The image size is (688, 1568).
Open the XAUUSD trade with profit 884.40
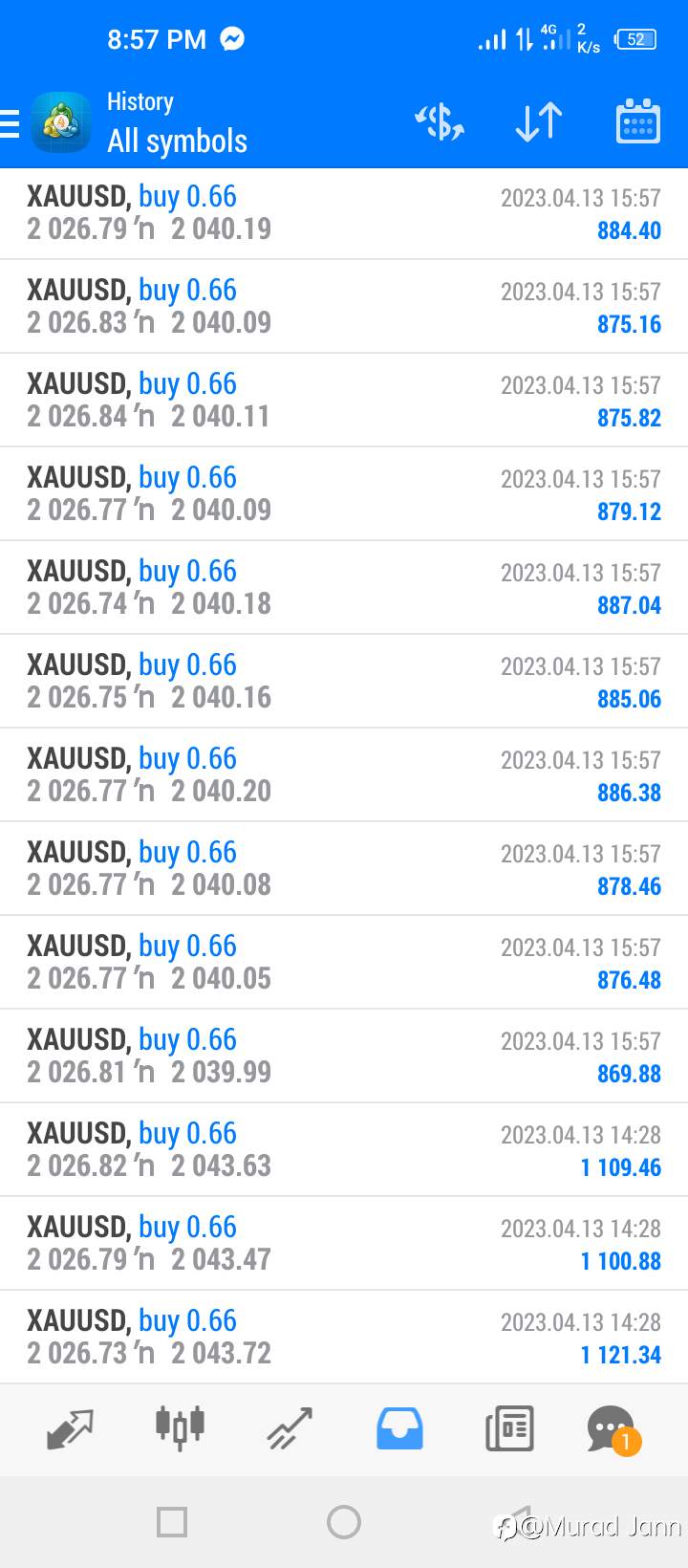(x=344, y=213)
